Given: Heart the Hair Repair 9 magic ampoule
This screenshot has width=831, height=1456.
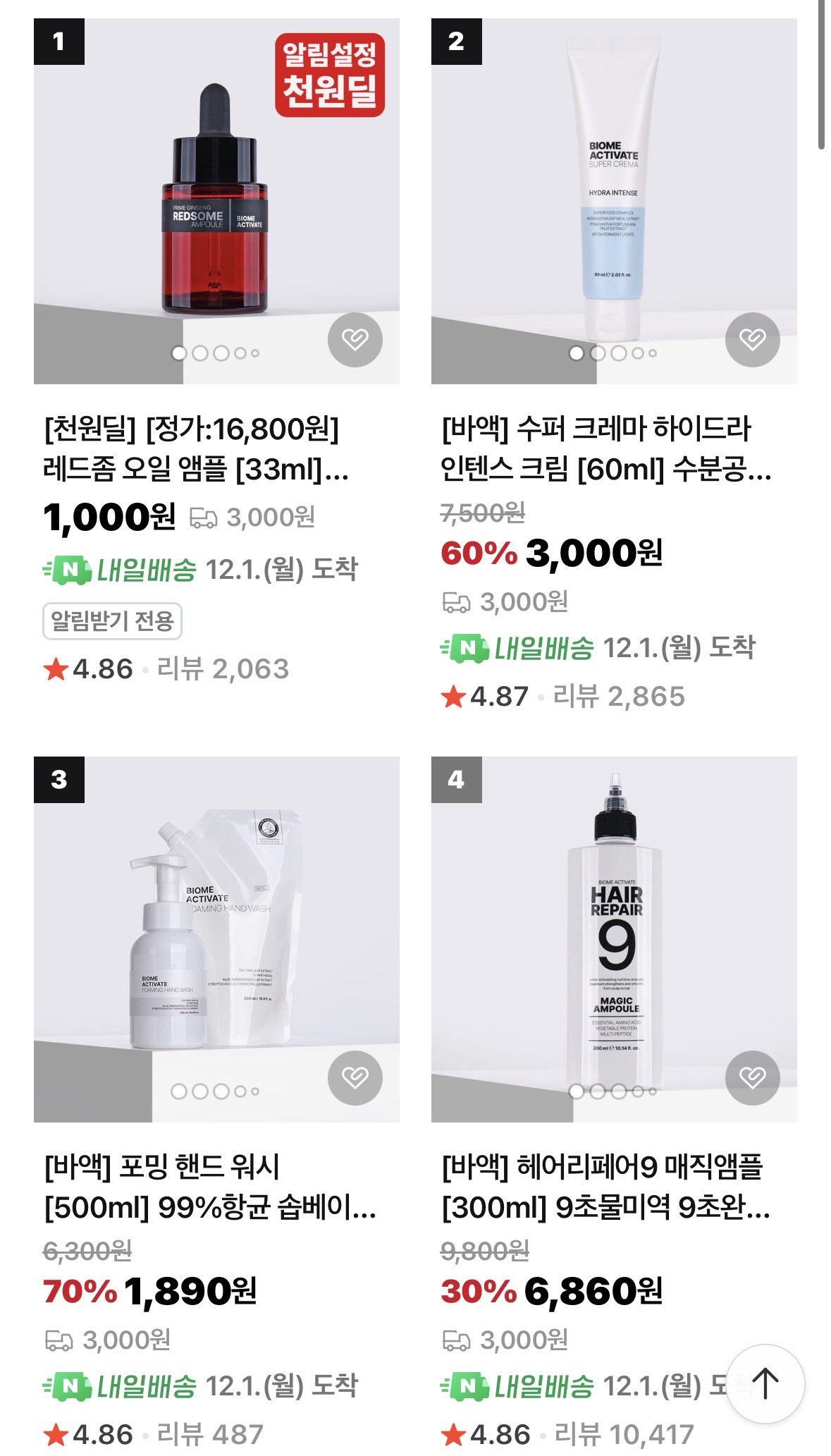Looking at the screenshot, I should click(x=752, y=1077).
